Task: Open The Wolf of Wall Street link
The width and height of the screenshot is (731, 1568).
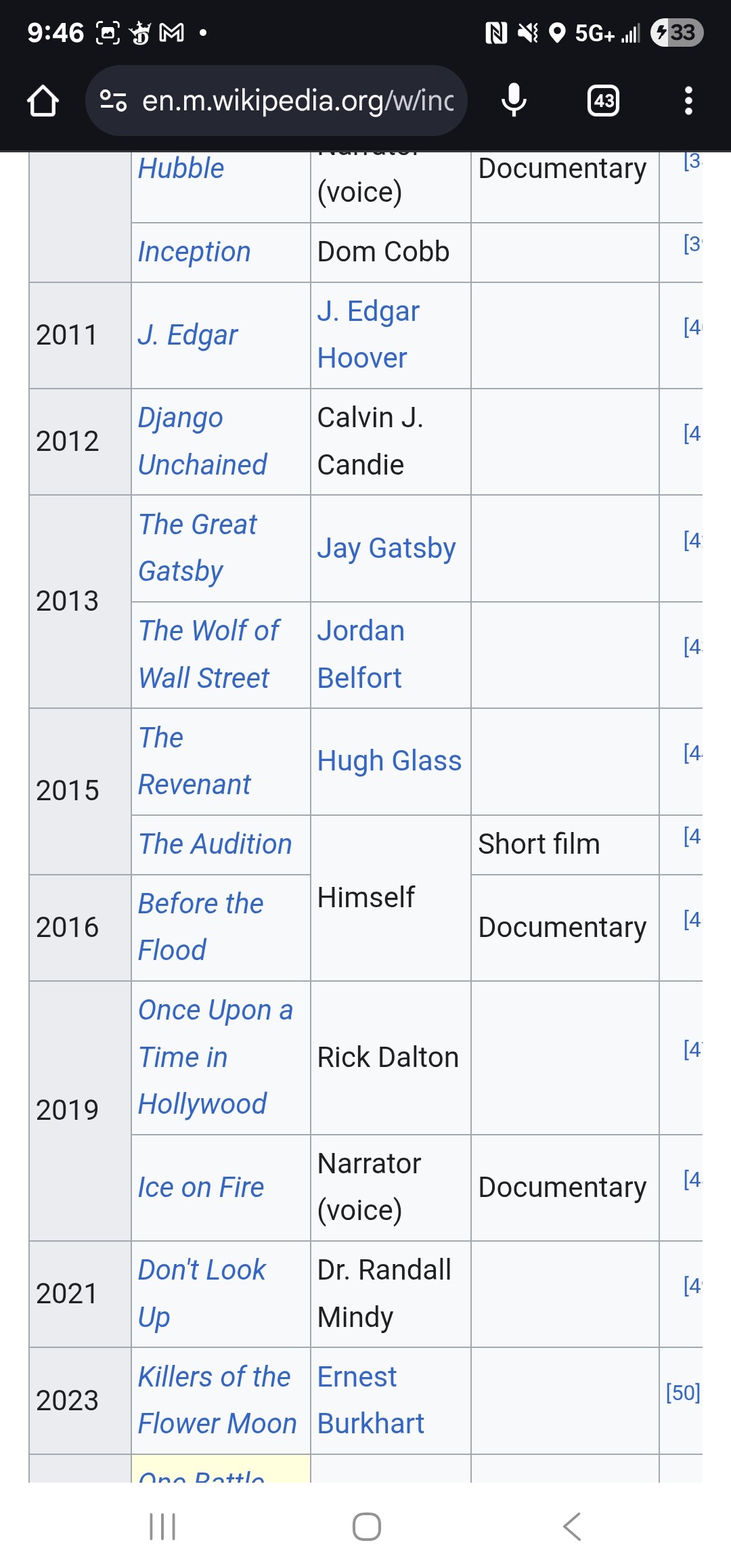Action: tap(208, 654)
